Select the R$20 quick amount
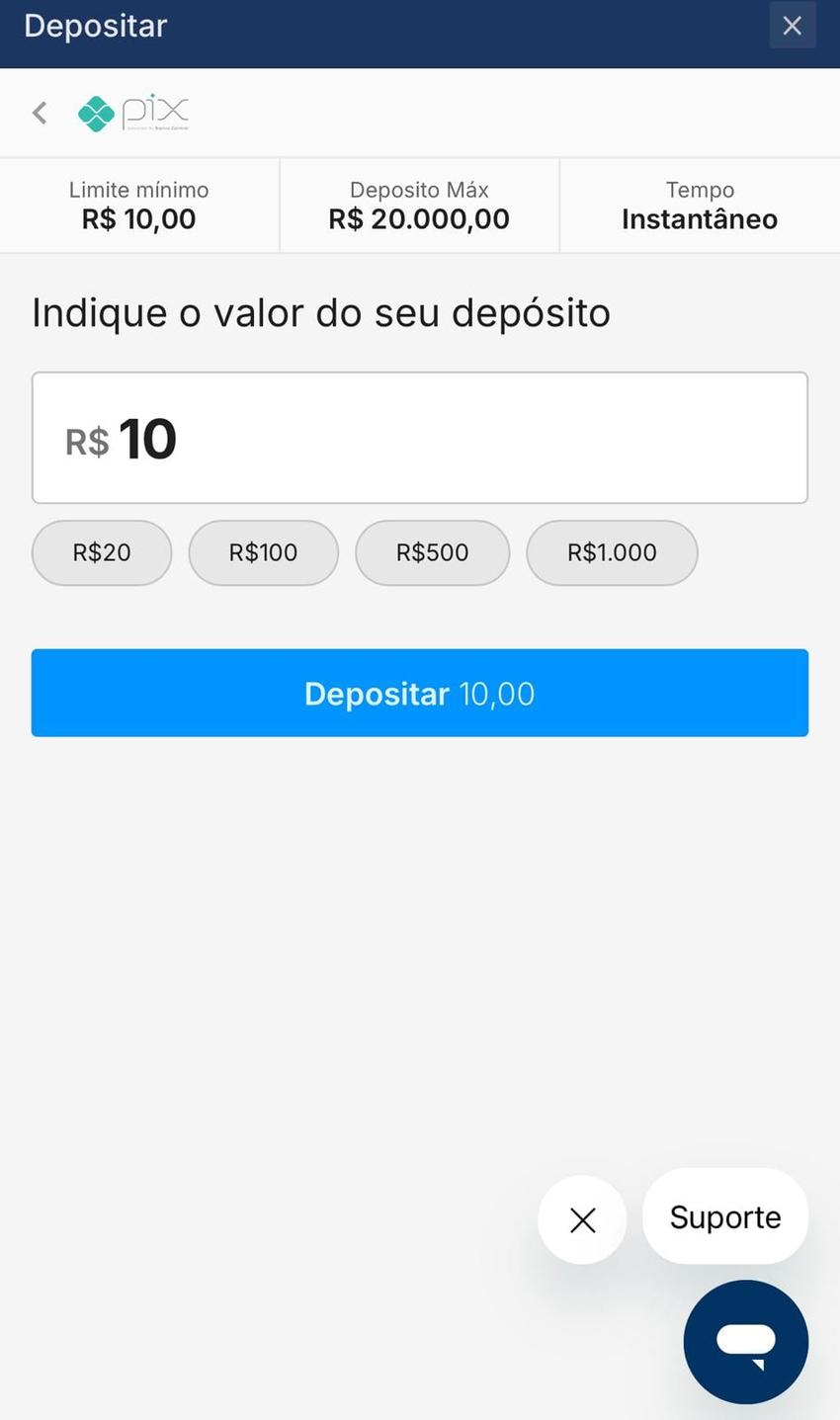 click(101, 552)
